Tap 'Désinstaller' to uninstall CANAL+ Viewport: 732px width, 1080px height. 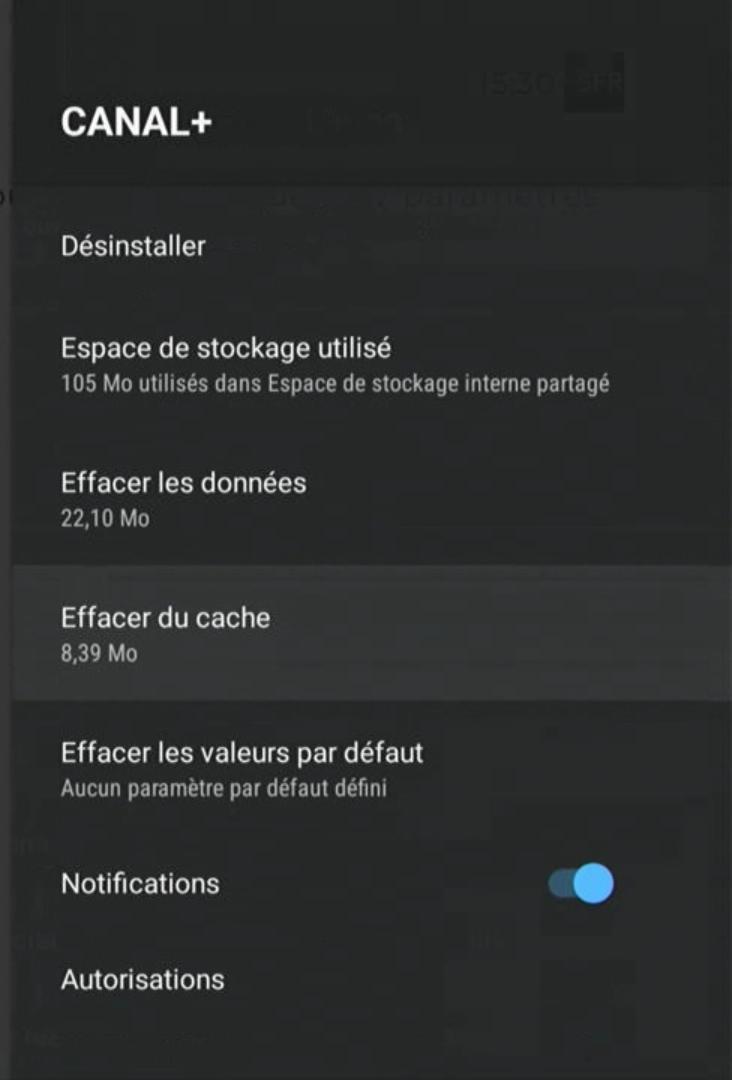(134, 246)
